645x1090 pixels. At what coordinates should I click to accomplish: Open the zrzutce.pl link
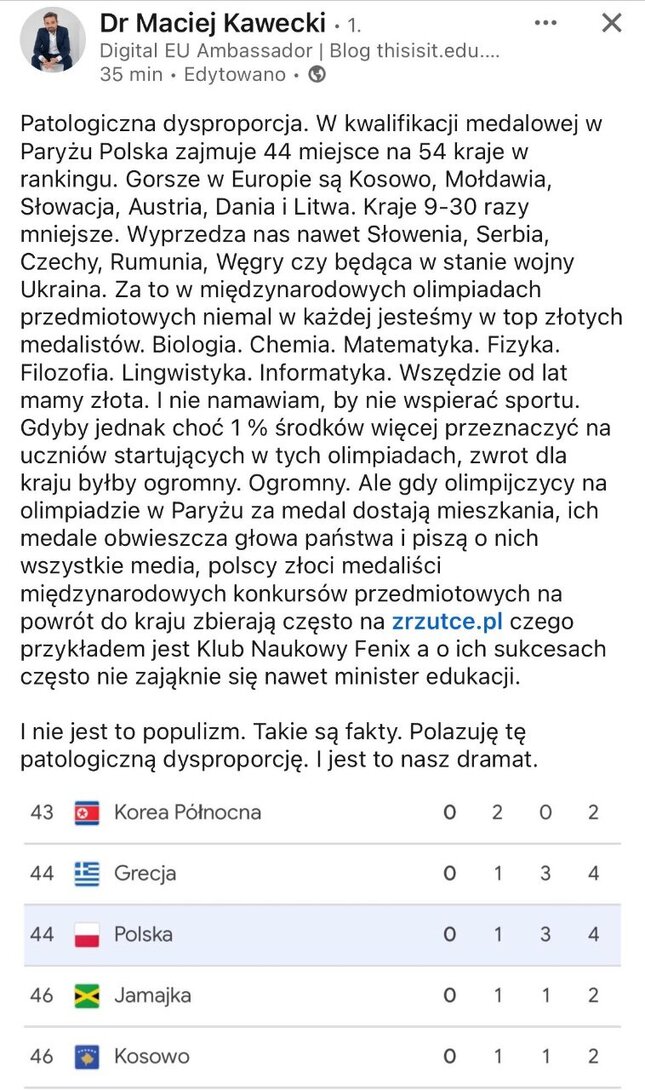447,621
